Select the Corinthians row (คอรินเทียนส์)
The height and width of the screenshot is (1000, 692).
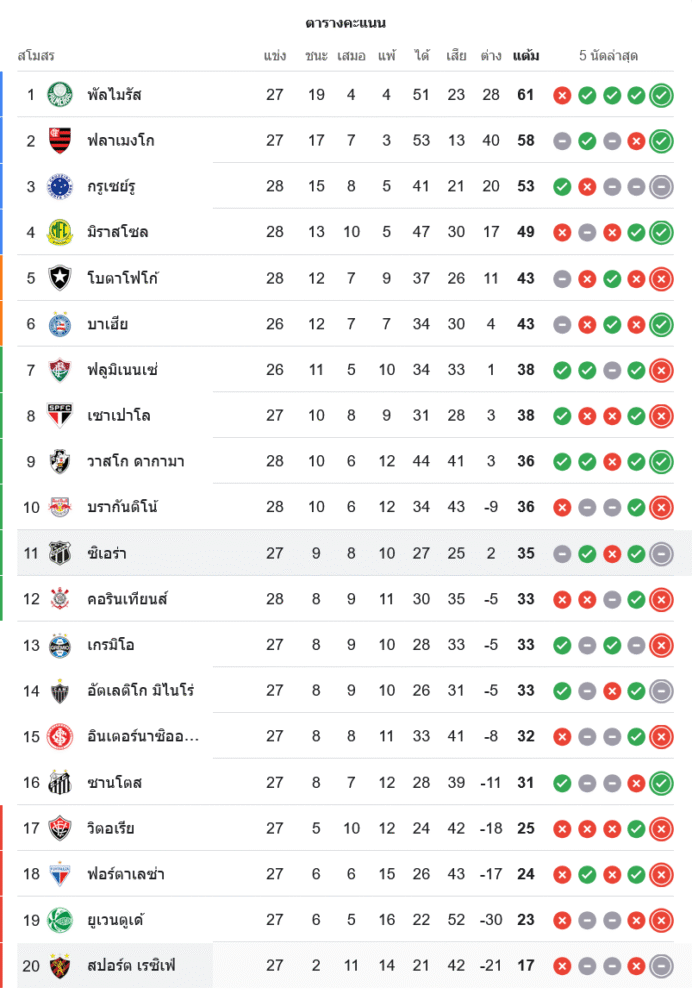tap(127, 599)
